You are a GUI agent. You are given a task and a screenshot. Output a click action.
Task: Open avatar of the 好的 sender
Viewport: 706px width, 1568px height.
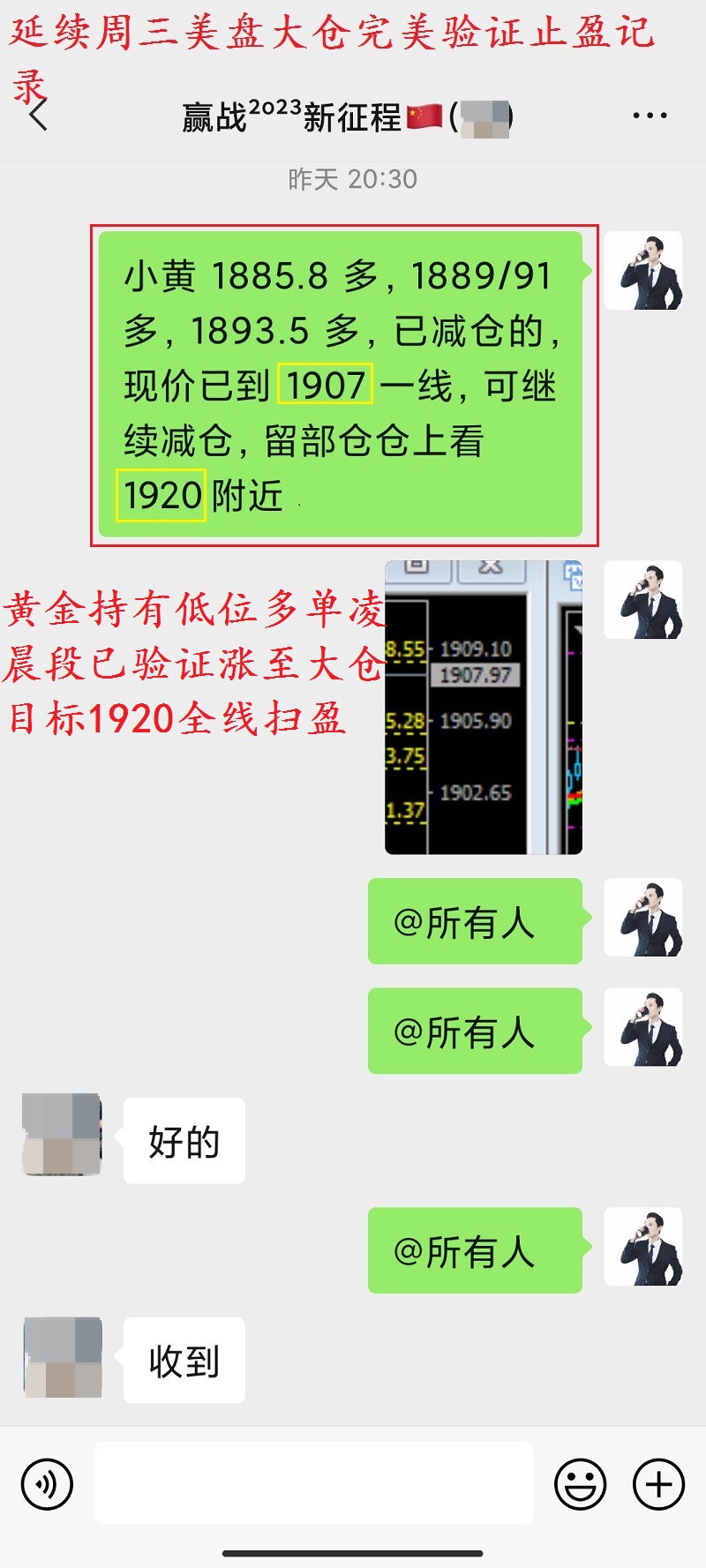[62, 1135]
